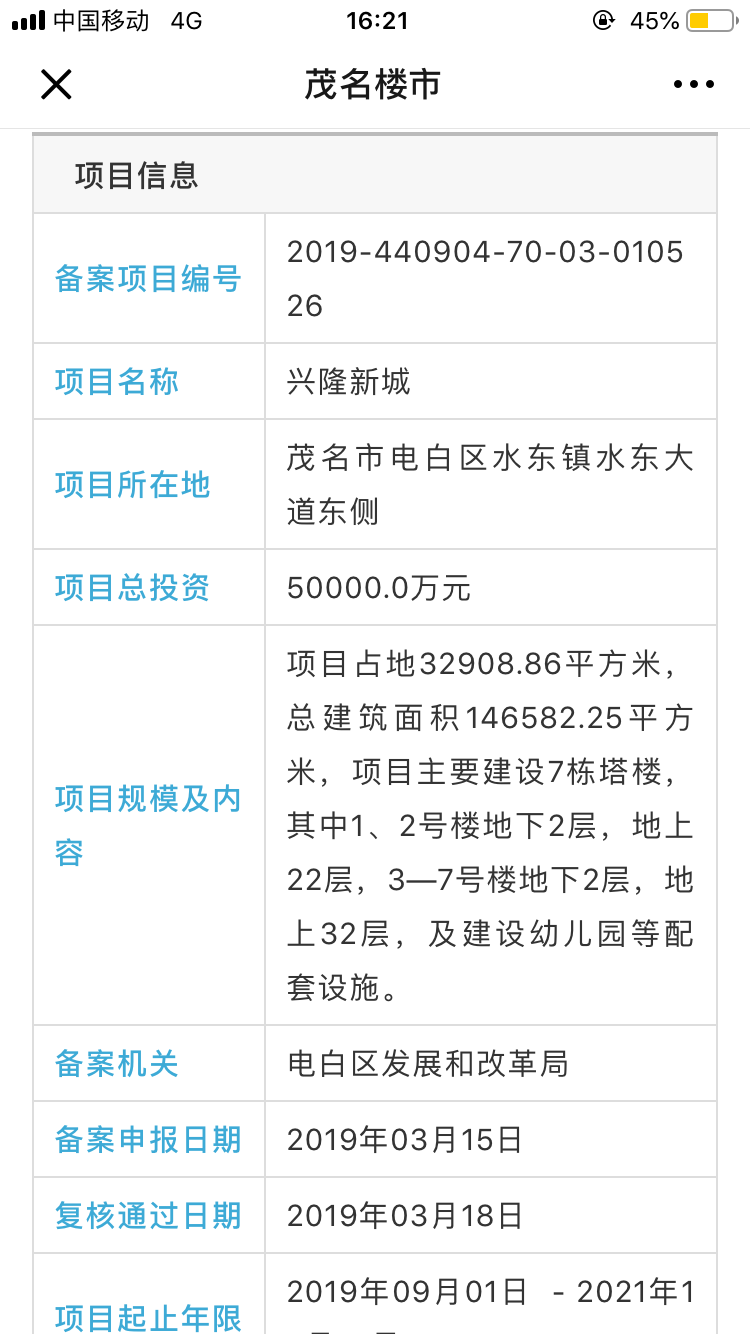Close the 茂名楼市 page
The height and width of the screenshot is (1334, 750).
pos(56,85)
